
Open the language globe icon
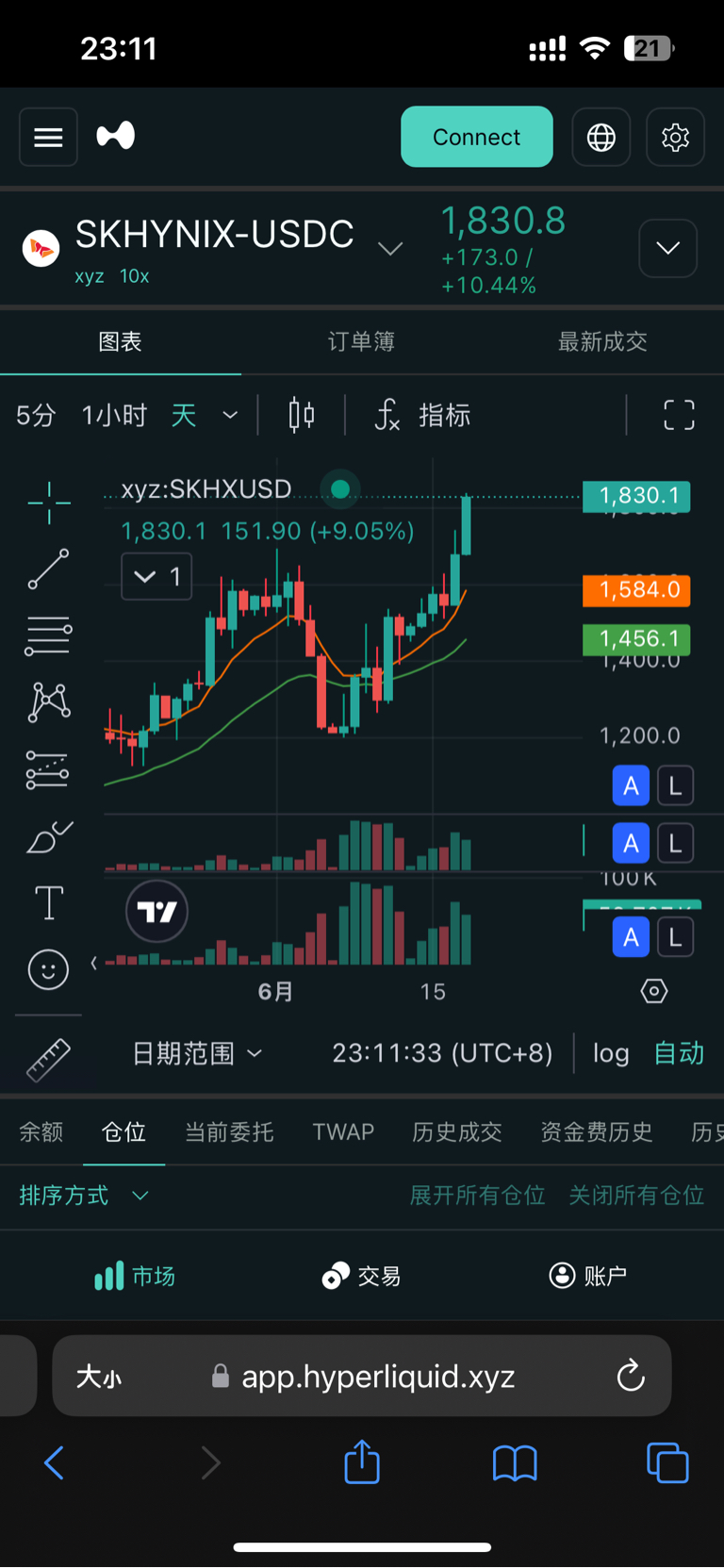(x=601, y=138)
